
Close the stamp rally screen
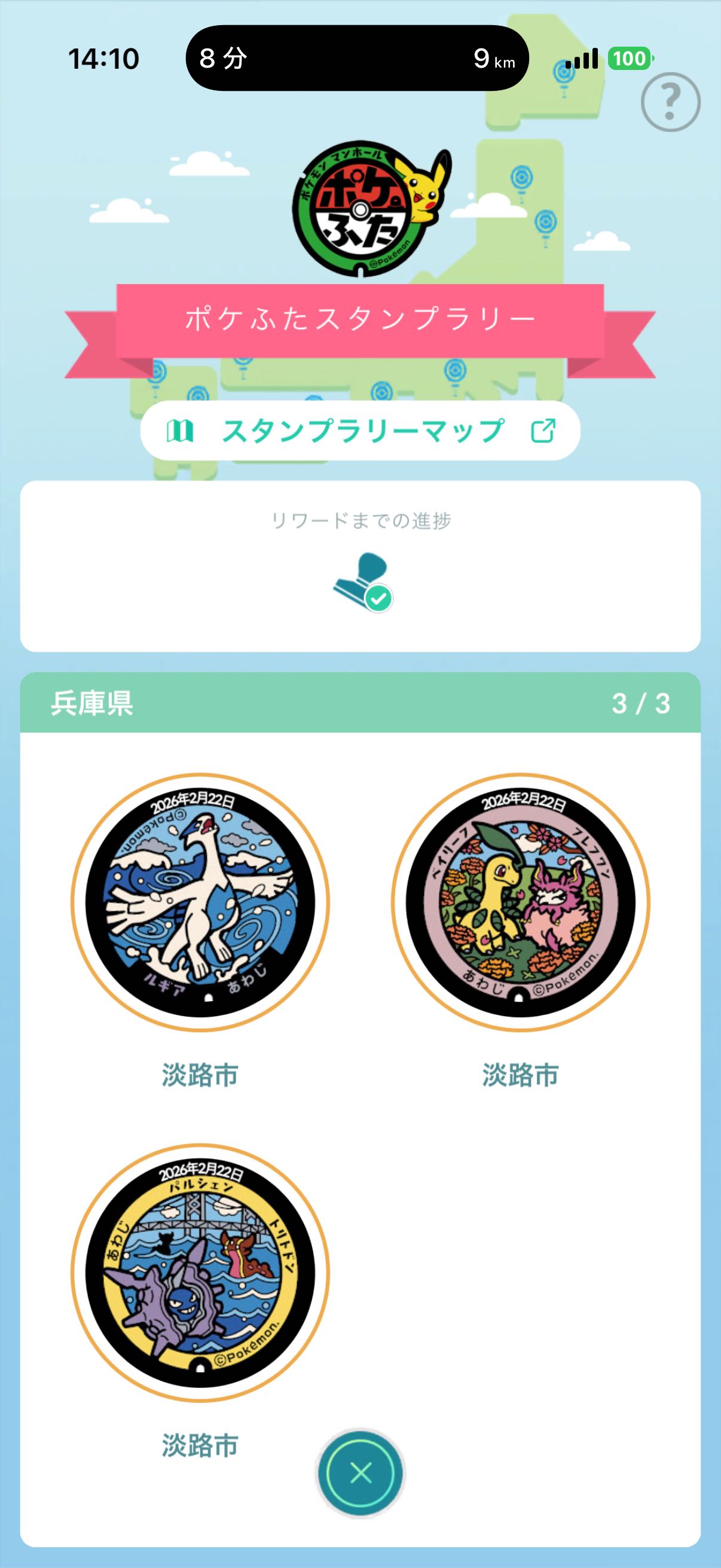click(360, 1473)
